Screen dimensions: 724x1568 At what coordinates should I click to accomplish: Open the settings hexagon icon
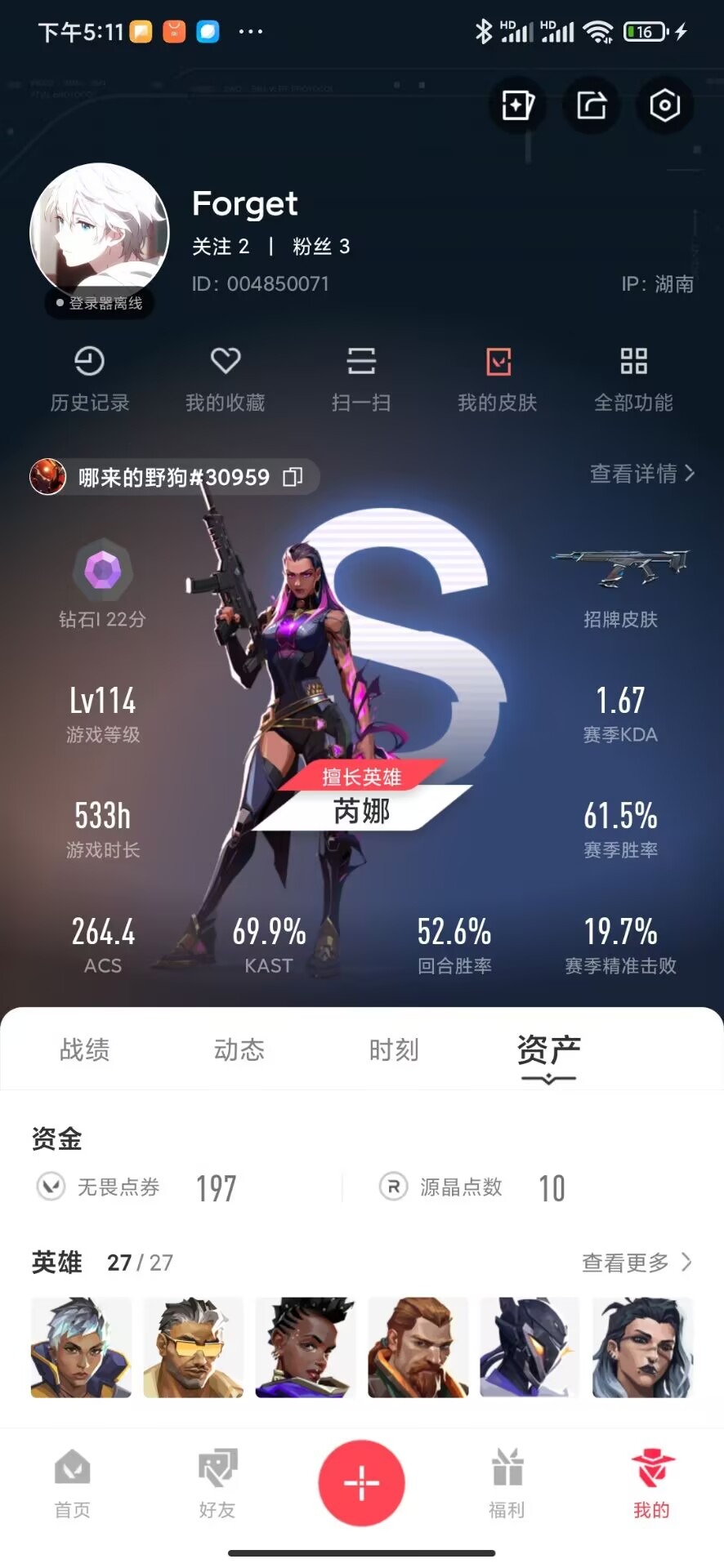pyautogui.click(x=664, y=105)
